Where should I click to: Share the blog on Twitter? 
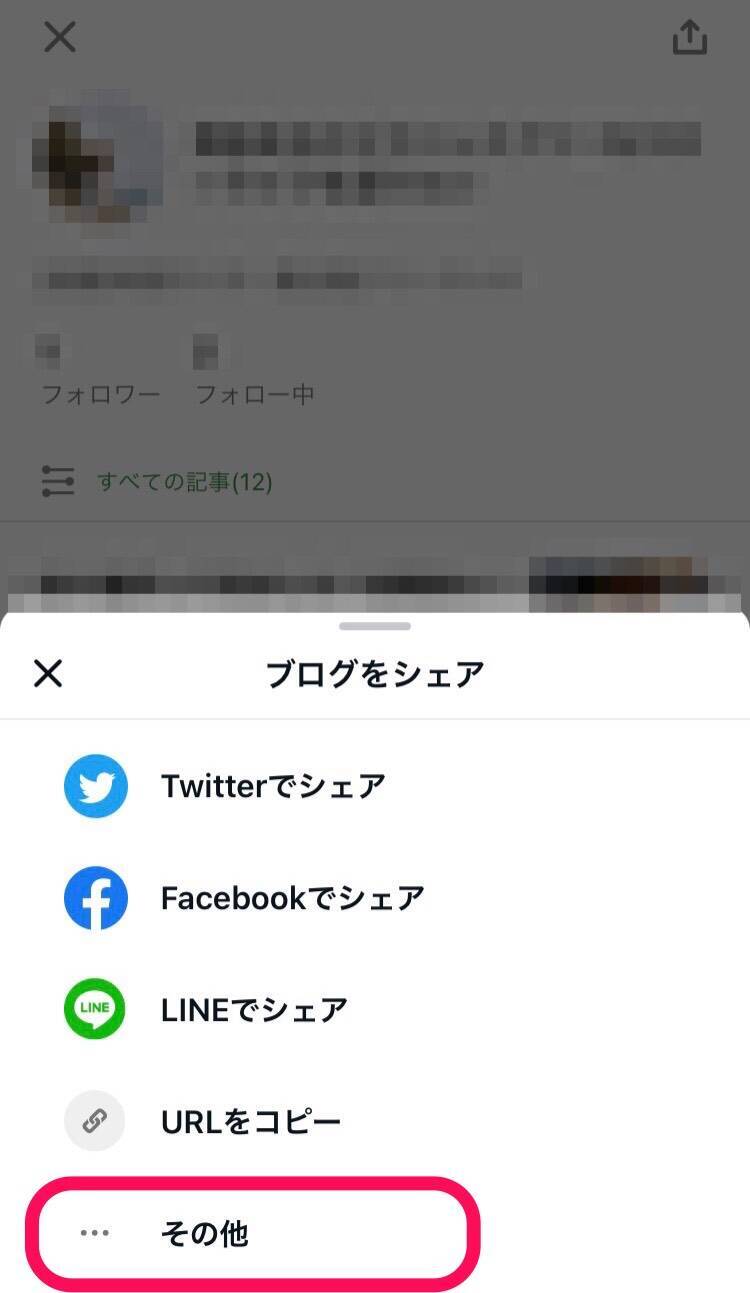tap(272, 786)
